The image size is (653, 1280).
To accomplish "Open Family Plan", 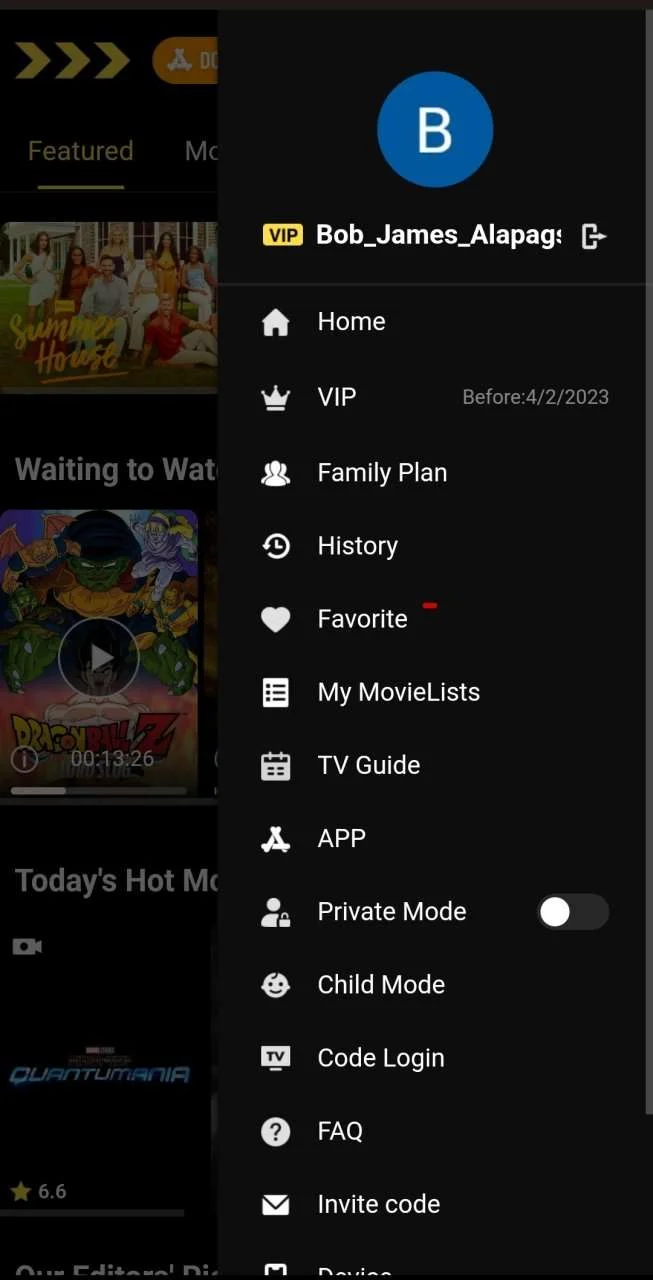I will [x=435, y=472].
